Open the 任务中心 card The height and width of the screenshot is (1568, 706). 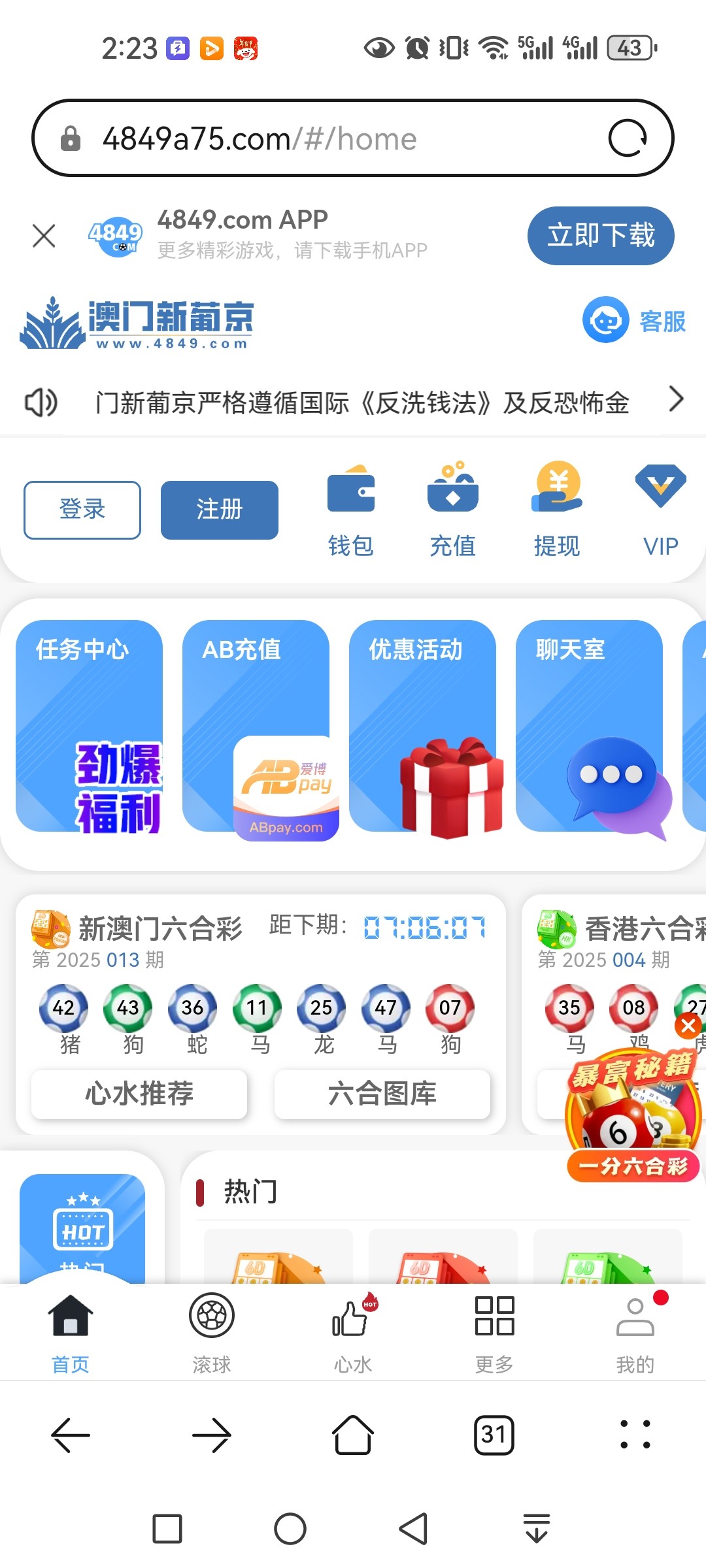[x=90, y=725]
